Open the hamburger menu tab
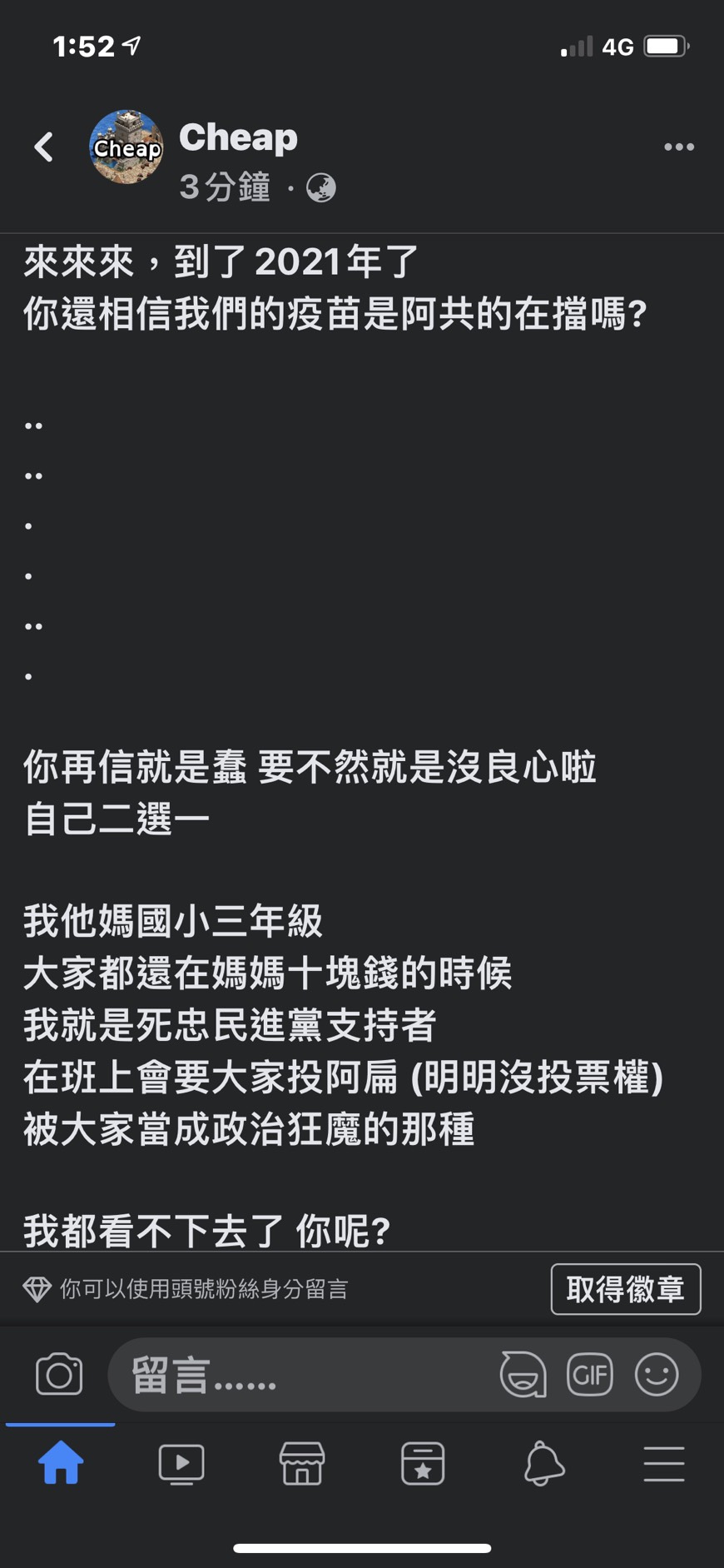 click(x=664, y=1463)
